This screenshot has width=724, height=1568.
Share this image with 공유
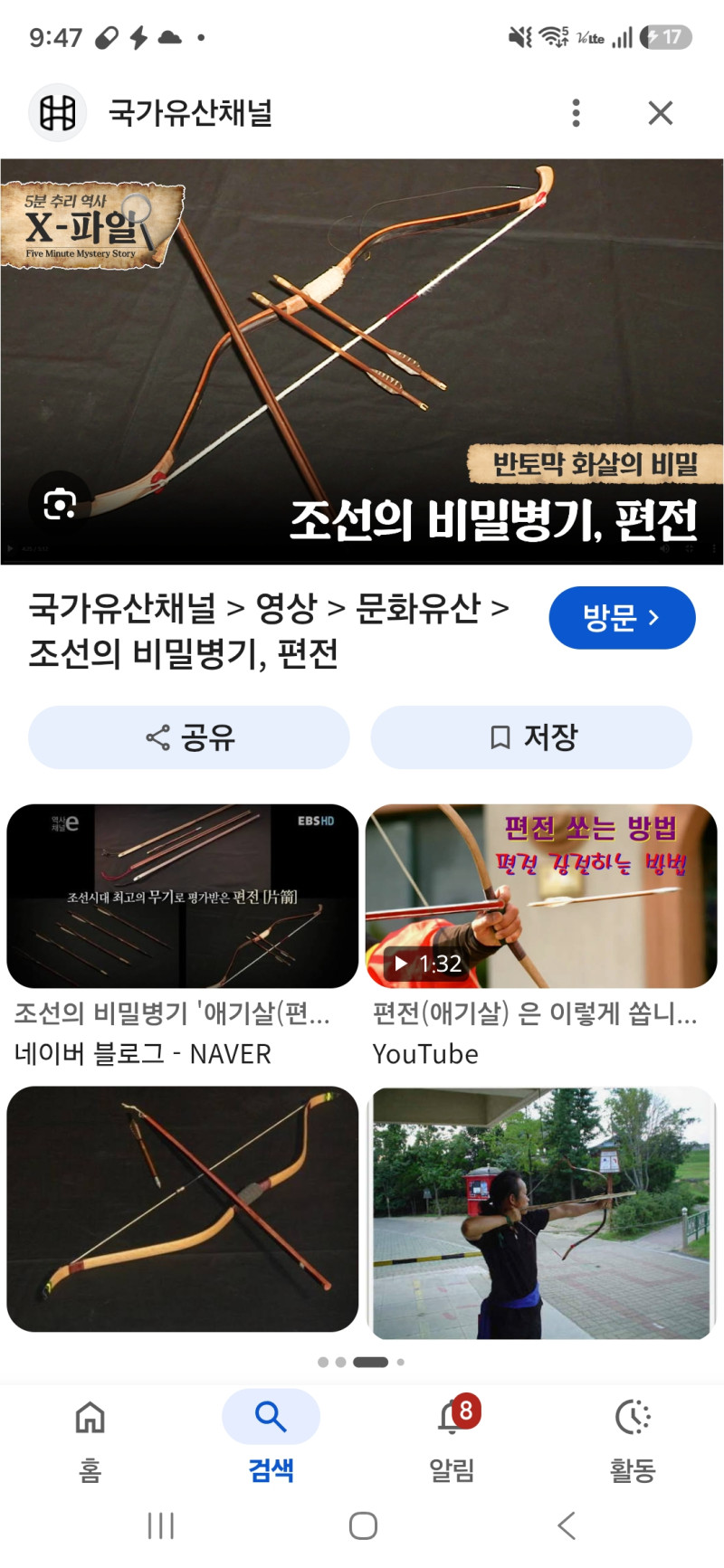pyautogui.click(x=189, y=737)
